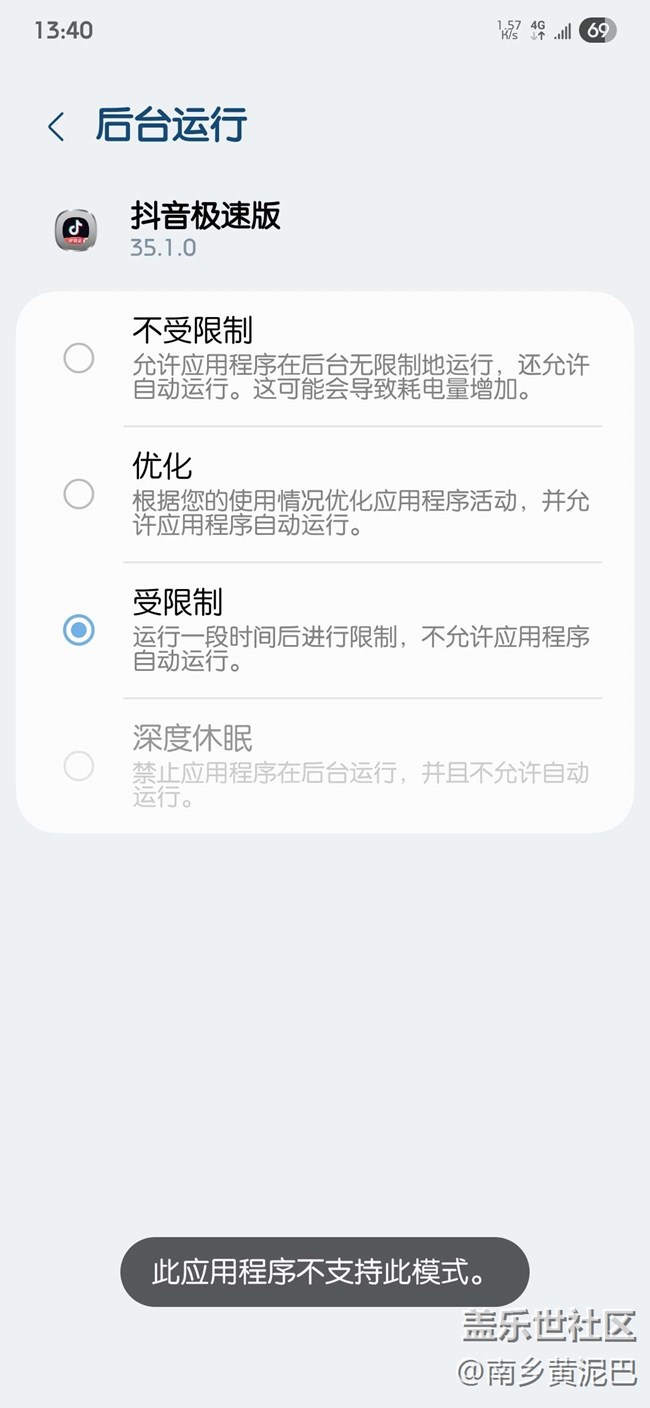Go back from 后台运行 screen
Image resolution: width=650 pixels, height=1408 pixels.
point(56,127)
